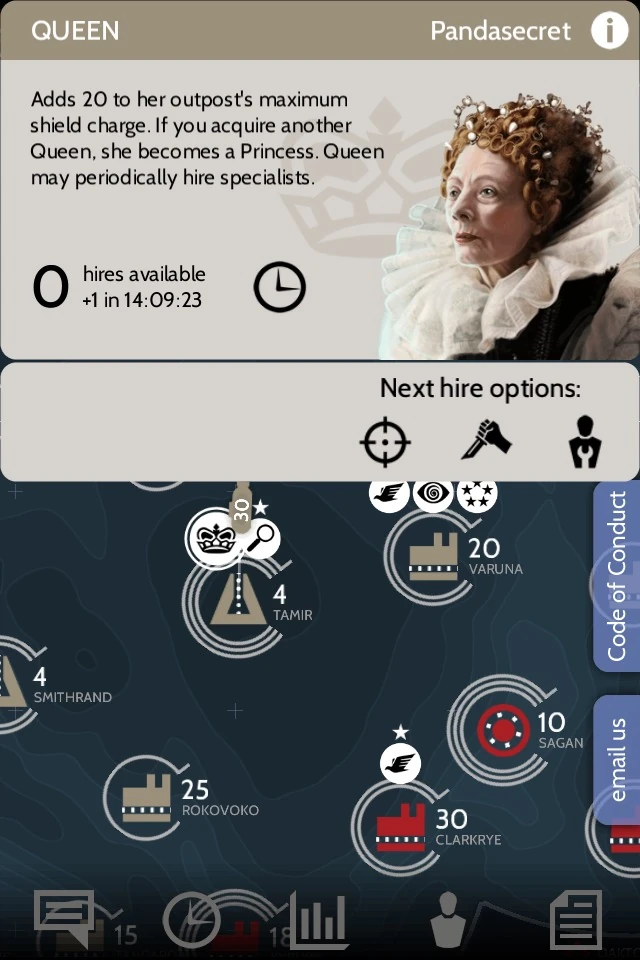Select the knife-in-hand specialist hire option

486,439
